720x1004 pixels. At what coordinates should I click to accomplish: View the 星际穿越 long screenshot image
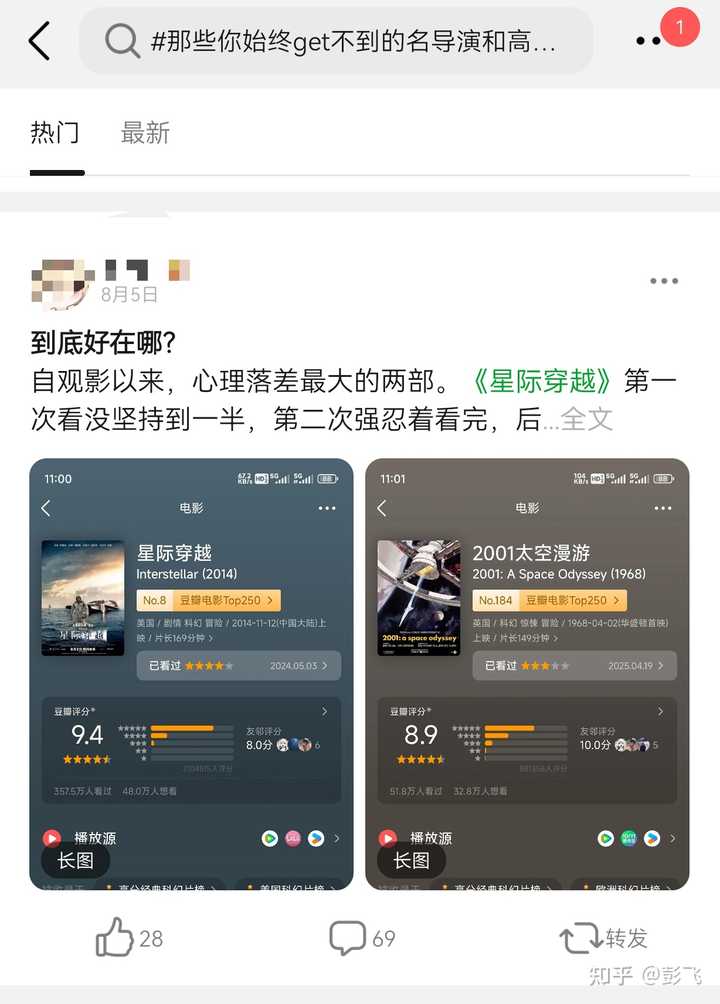pyautogui.click(x=191, y=674)
